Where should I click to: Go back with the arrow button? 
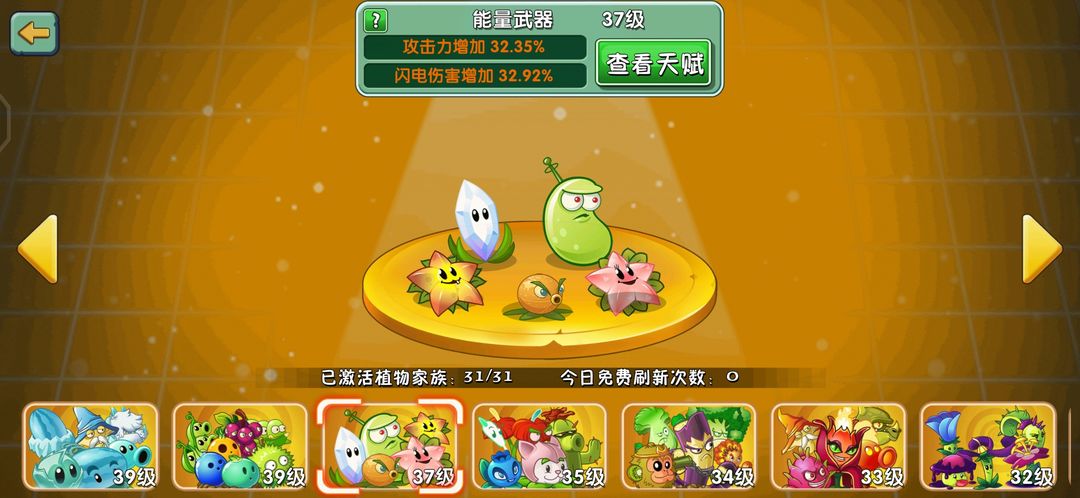pyautogui.click(x=34, y=33)
